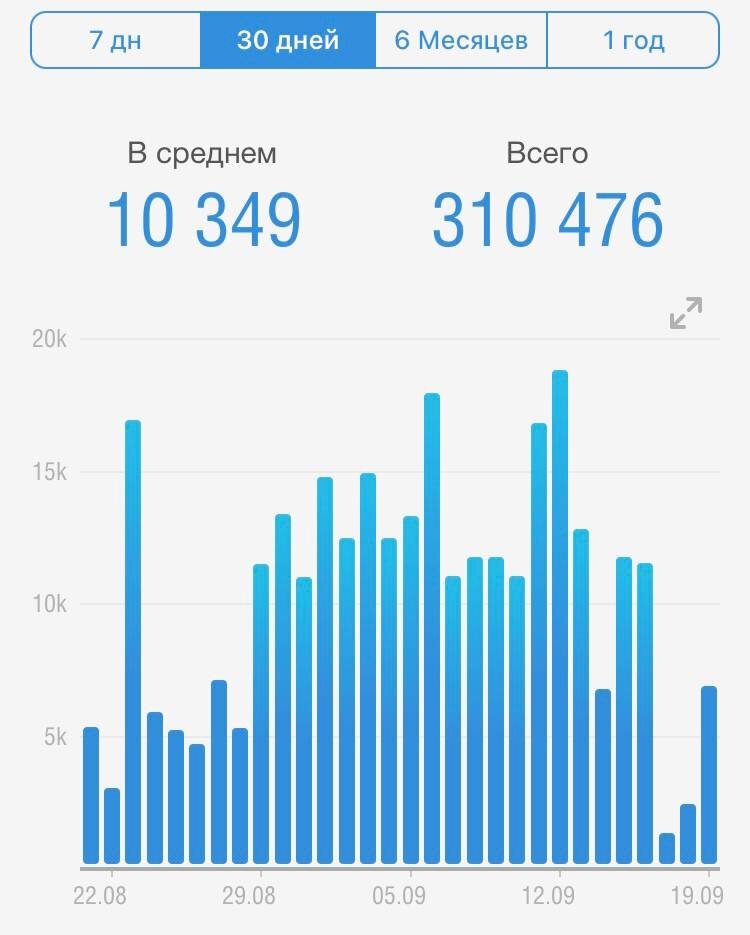
Task: Click the "Всего" label
Action: (x=547, y=153)
